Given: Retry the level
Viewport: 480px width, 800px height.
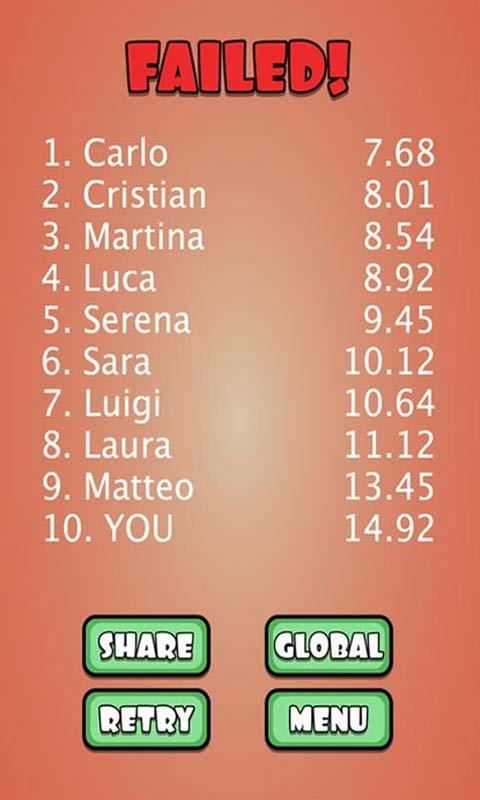Looking at the screenshot, I should [x=146, y=719].
